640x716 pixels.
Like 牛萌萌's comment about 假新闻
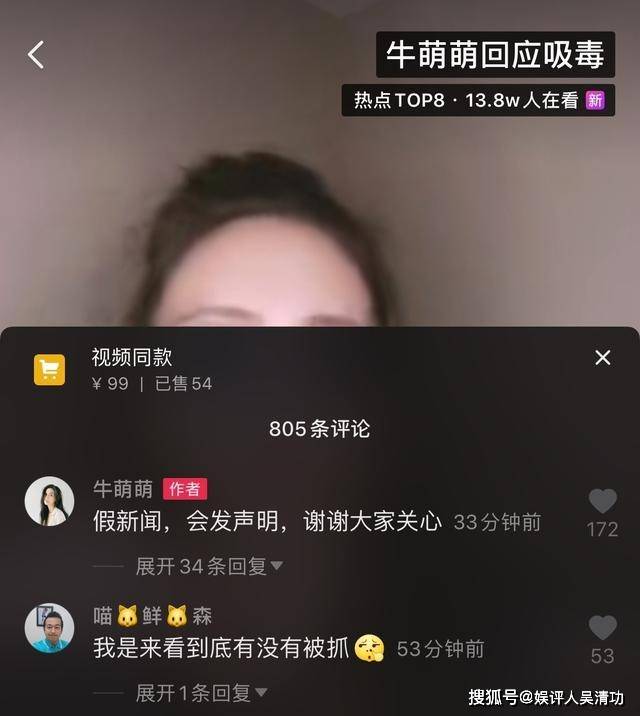[602, 501]
